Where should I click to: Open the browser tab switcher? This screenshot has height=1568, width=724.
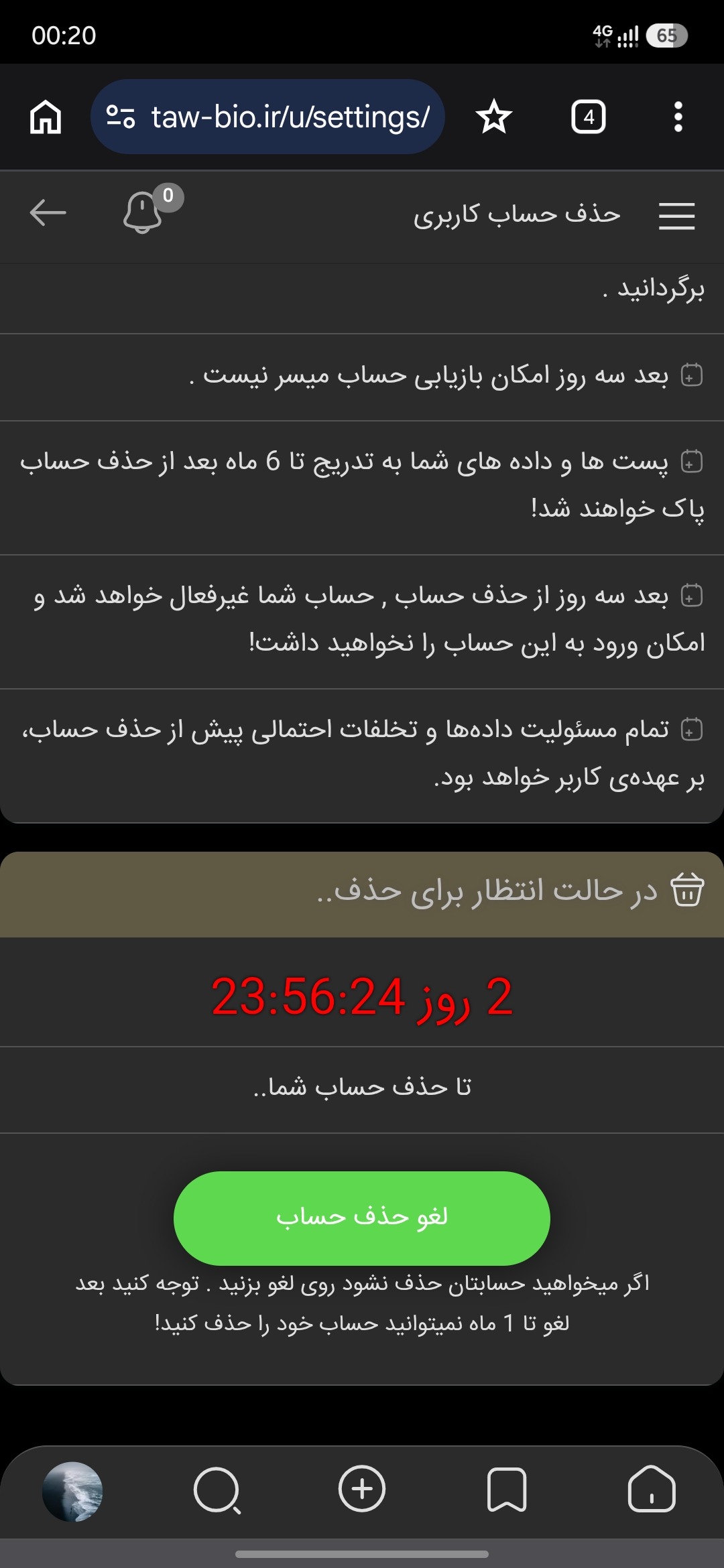[589, 117]
